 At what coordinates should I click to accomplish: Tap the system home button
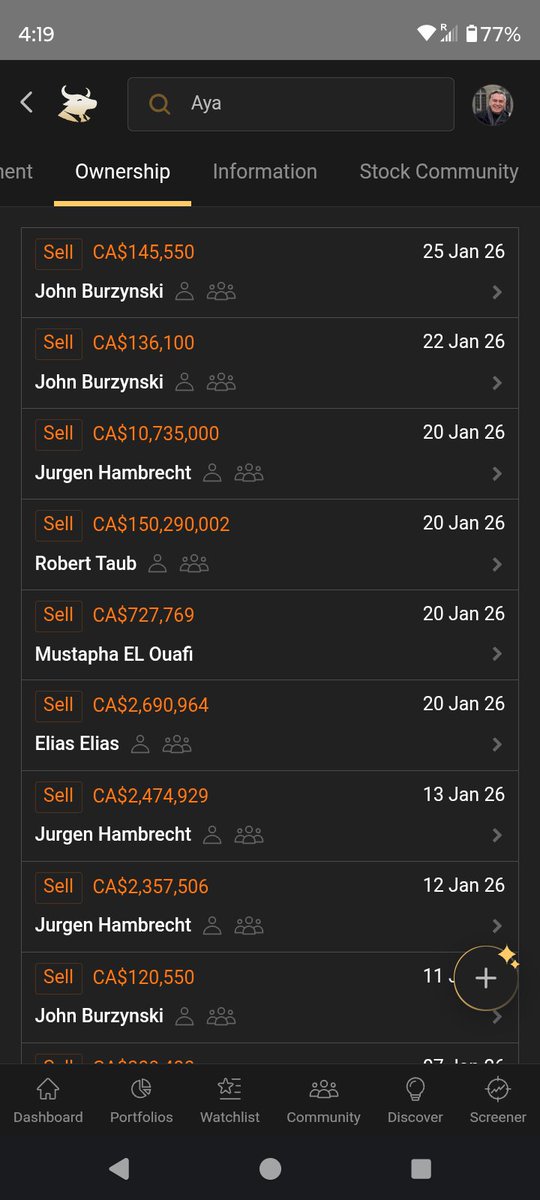270,1169
